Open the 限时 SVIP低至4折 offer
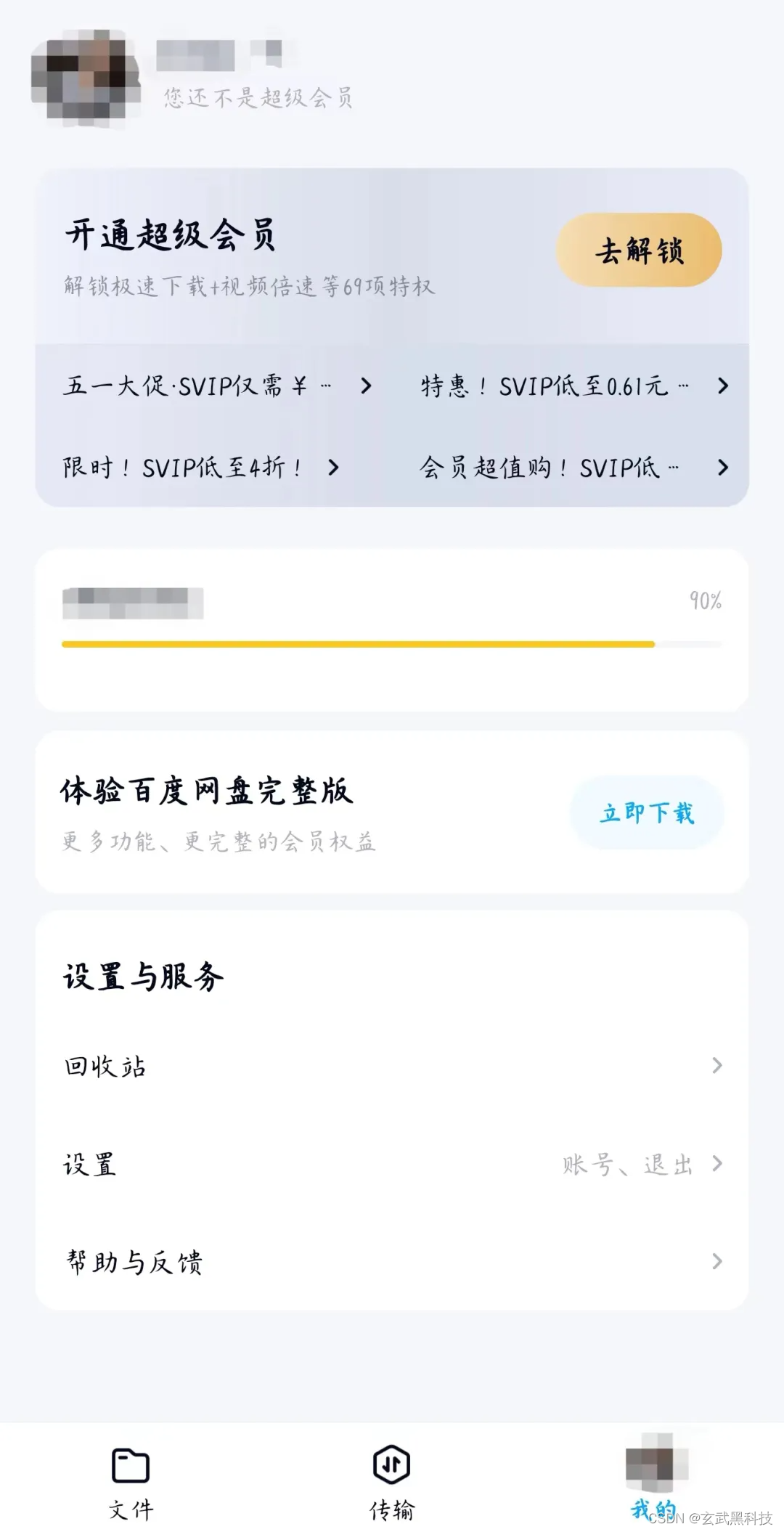The image size is (784, 1532). pyautogui.click(x=201, y=467)
